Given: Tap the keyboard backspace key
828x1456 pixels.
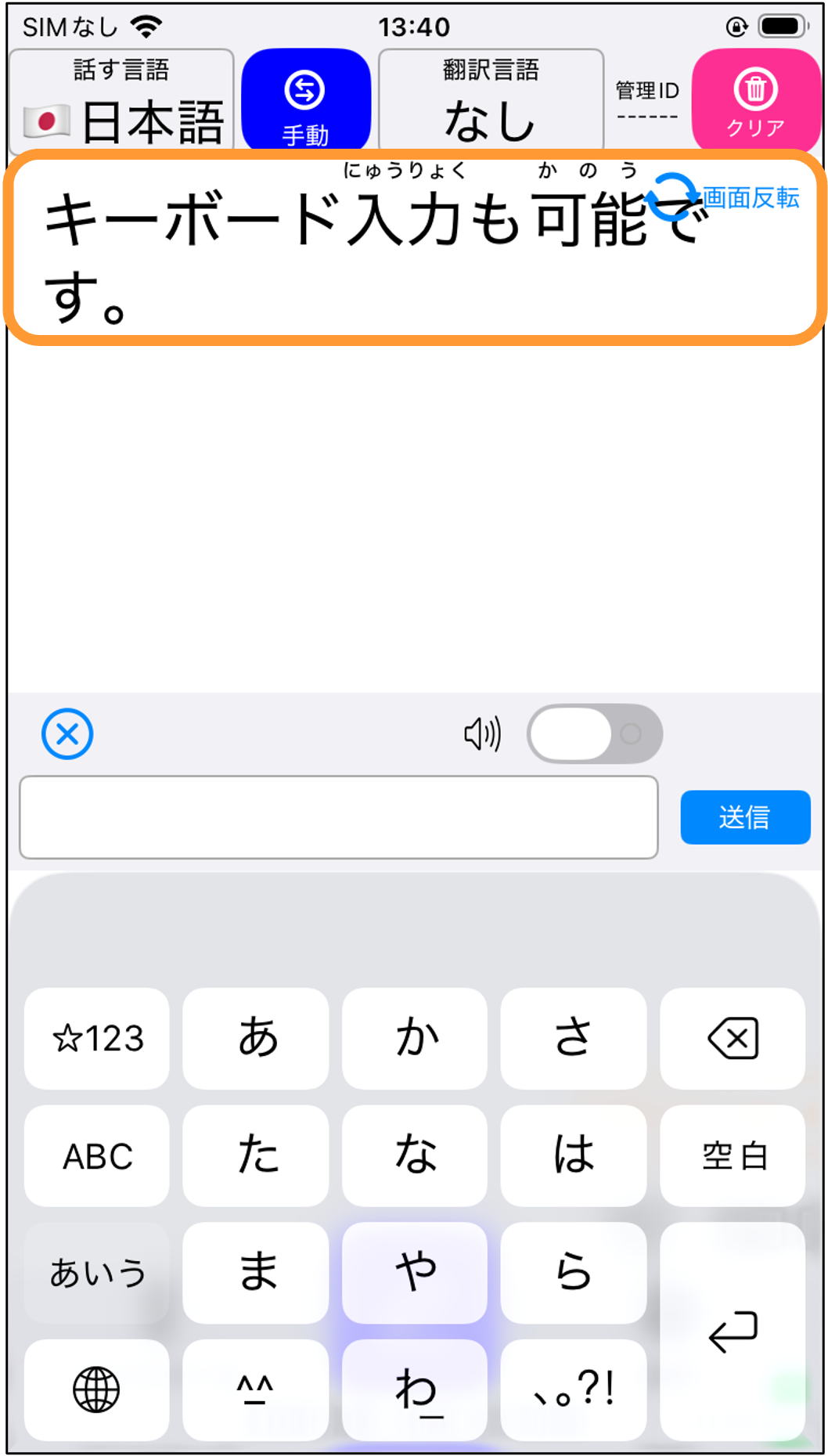Looking at the screenshot, I should point(733,1038).
